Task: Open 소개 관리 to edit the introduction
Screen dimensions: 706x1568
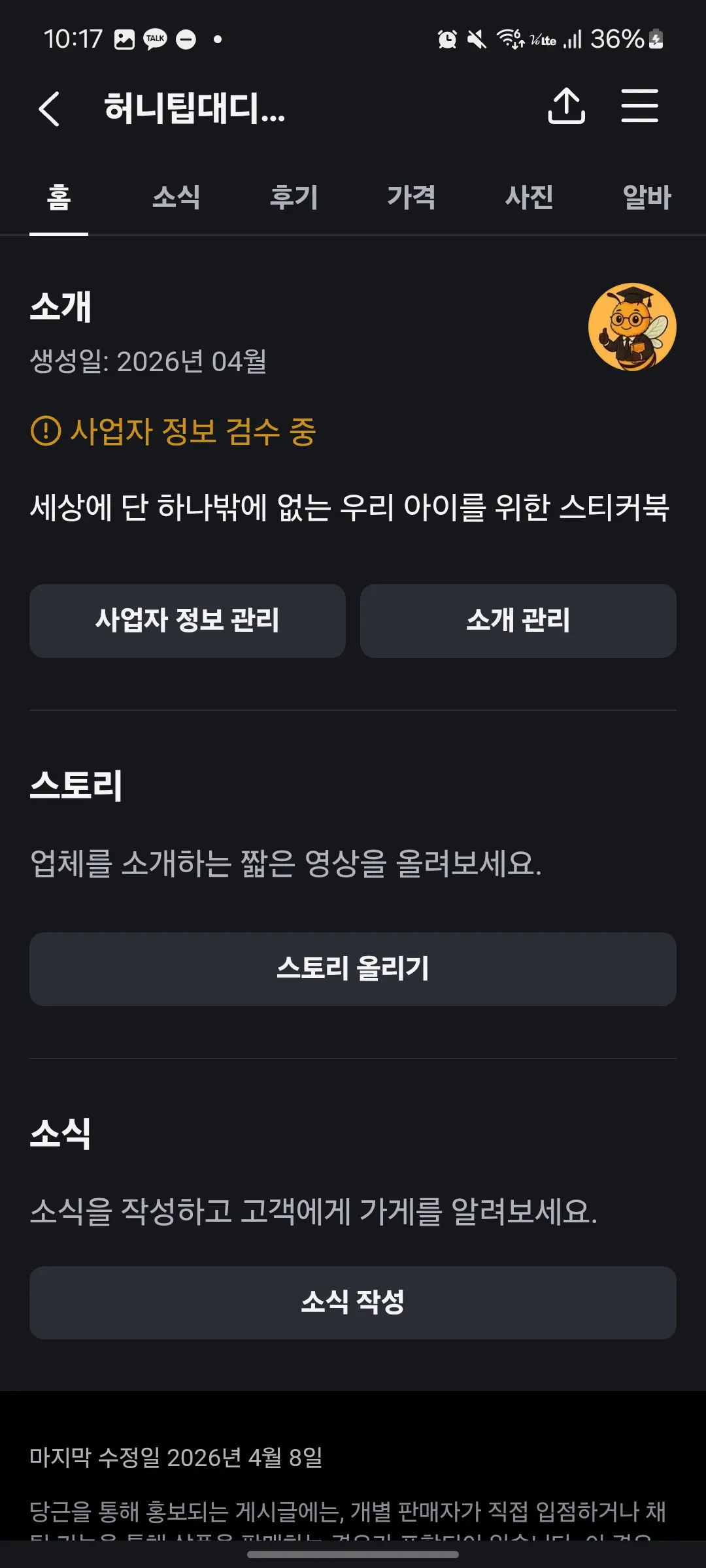Action: 518,621
